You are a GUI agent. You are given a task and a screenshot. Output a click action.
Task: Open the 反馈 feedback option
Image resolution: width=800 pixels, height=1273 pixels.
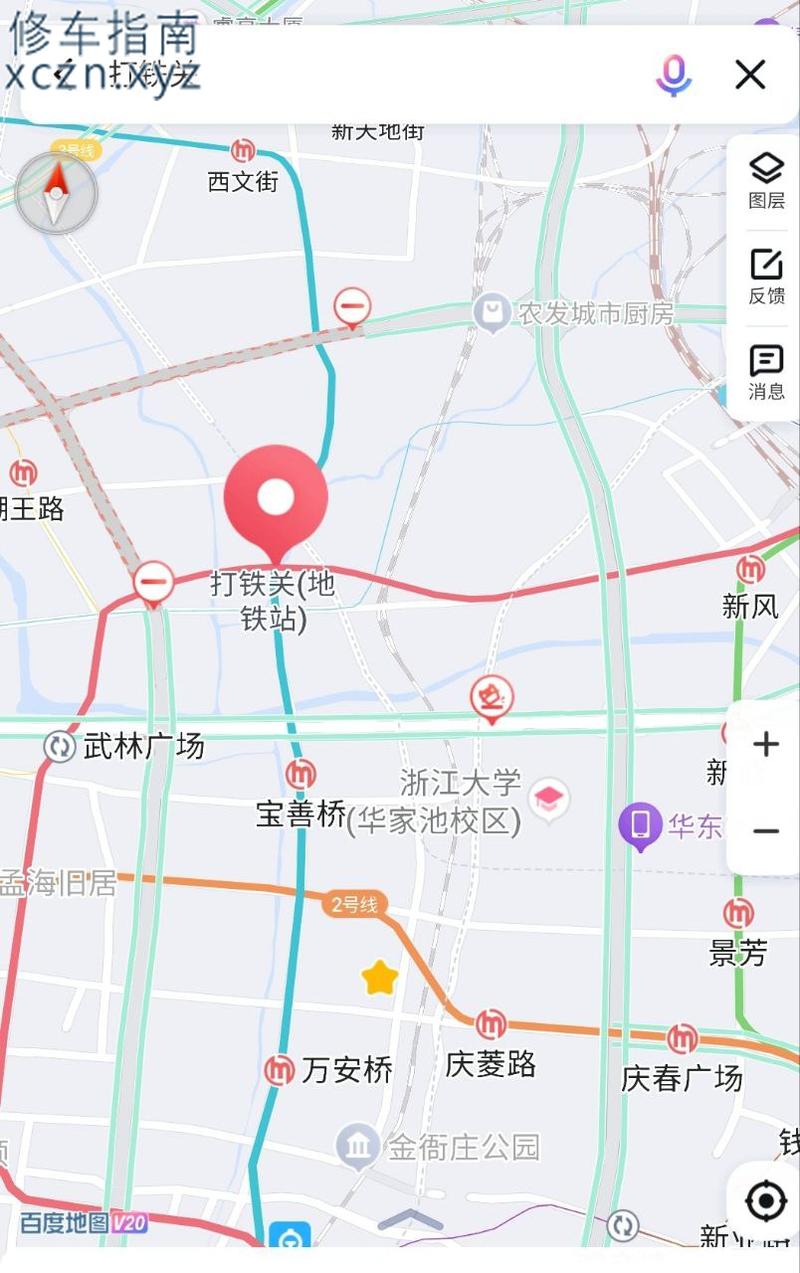pos(766,276)
